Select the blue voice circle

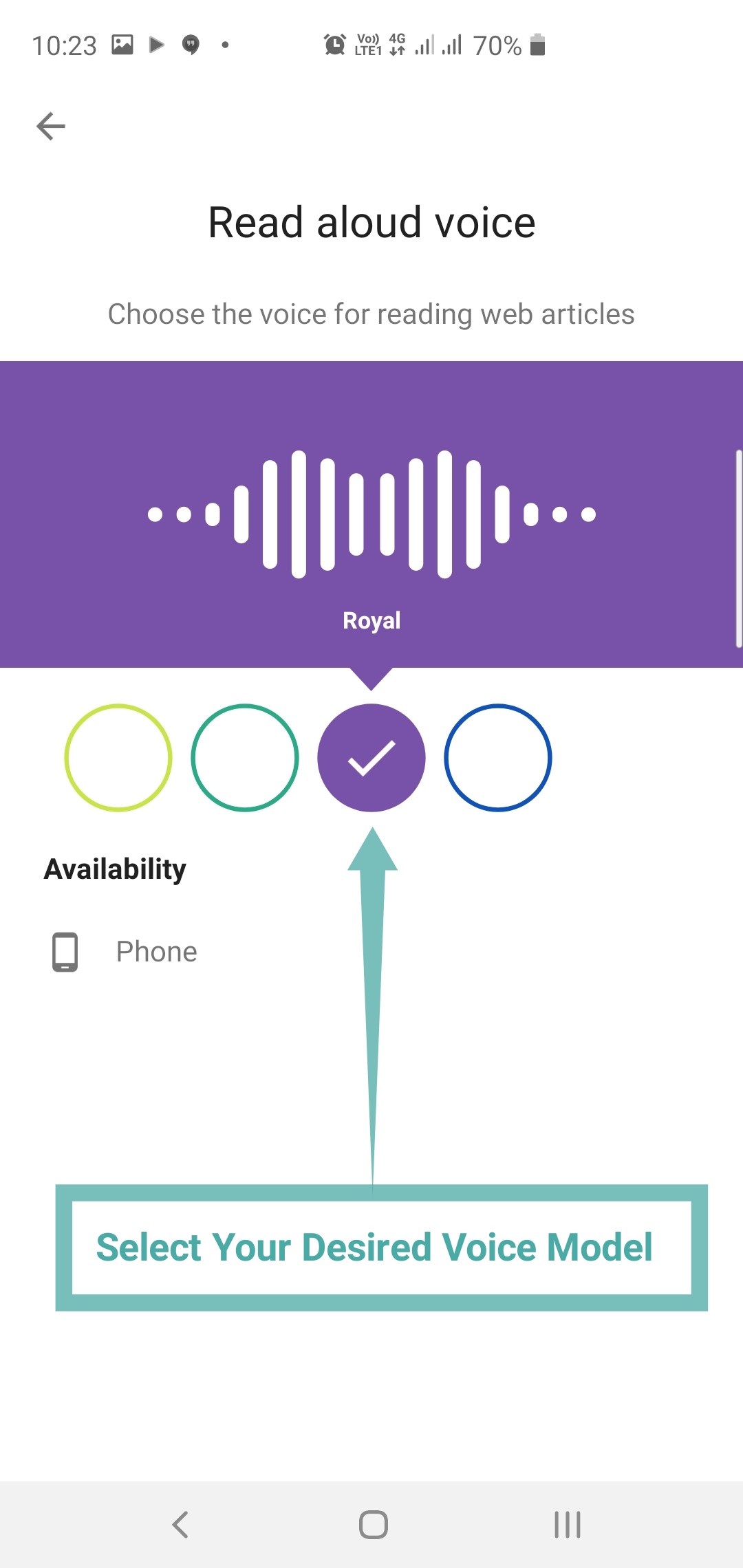pyautogui.click(x=498, y=758)
